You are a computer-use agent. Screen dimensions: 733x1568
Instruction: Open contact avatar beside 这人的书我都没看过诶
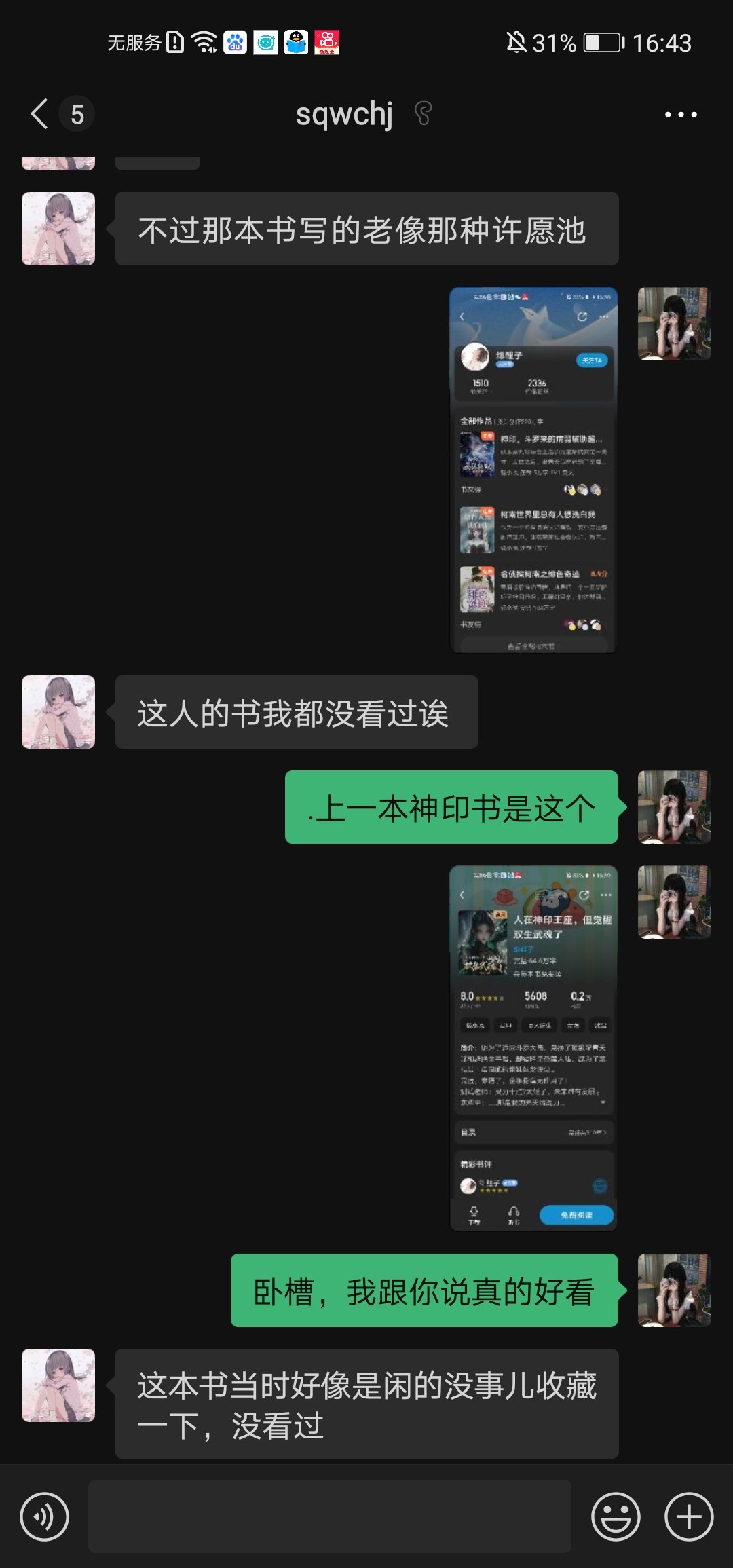(58, 712)
